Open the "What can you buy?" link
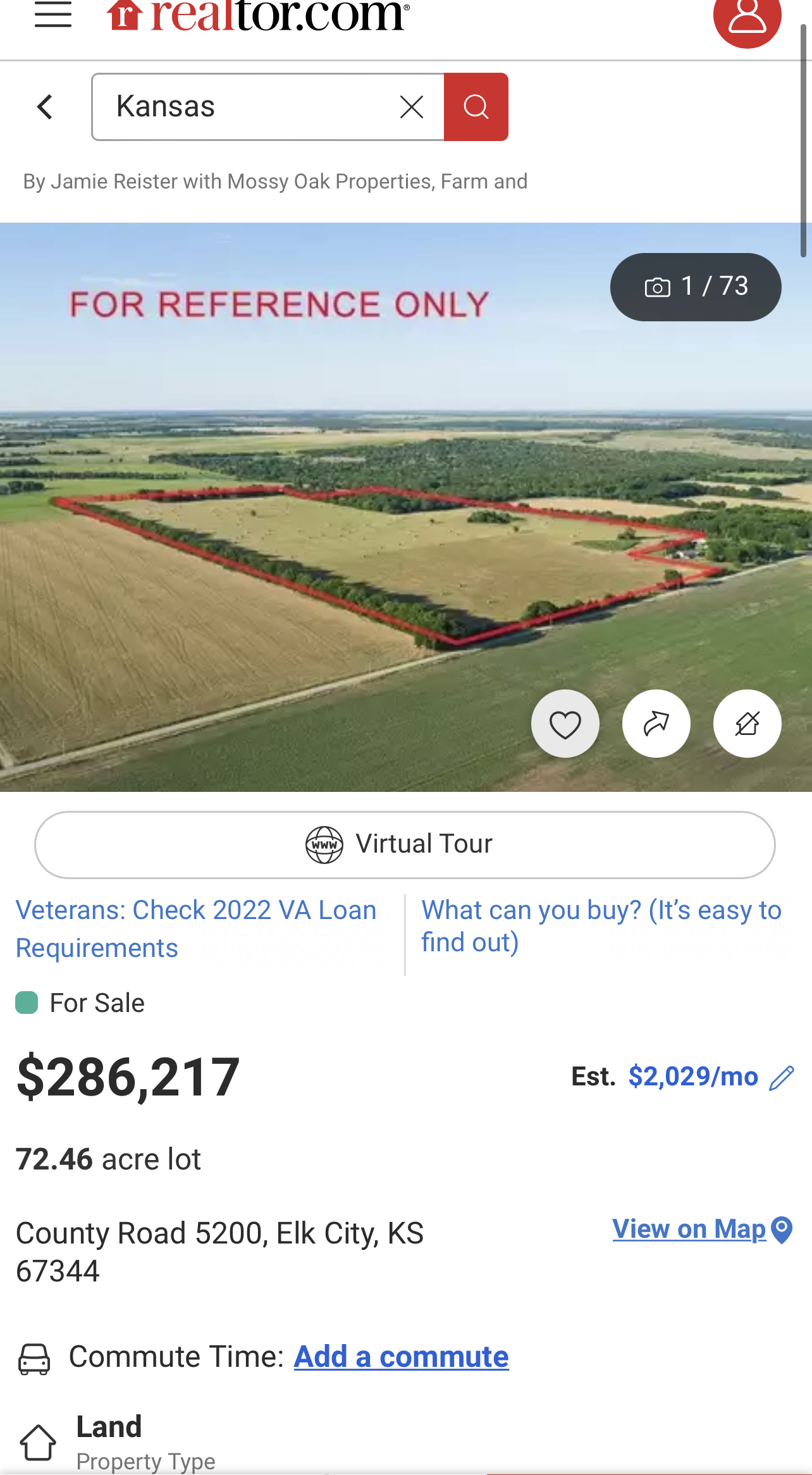 point(601,926)
